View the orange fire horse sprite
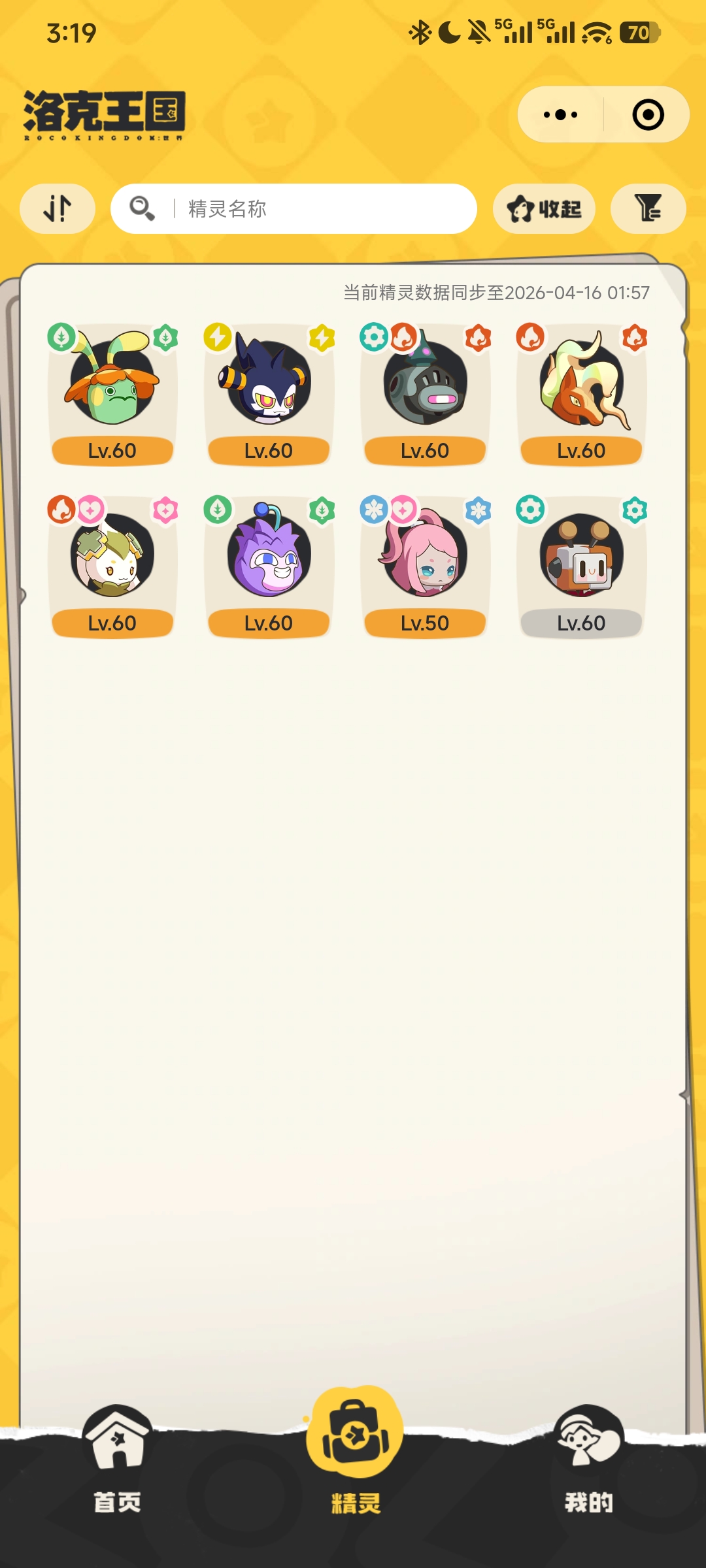Viewport: 706px width, 1568px height. pyautogui.click(x=581, y=392)
